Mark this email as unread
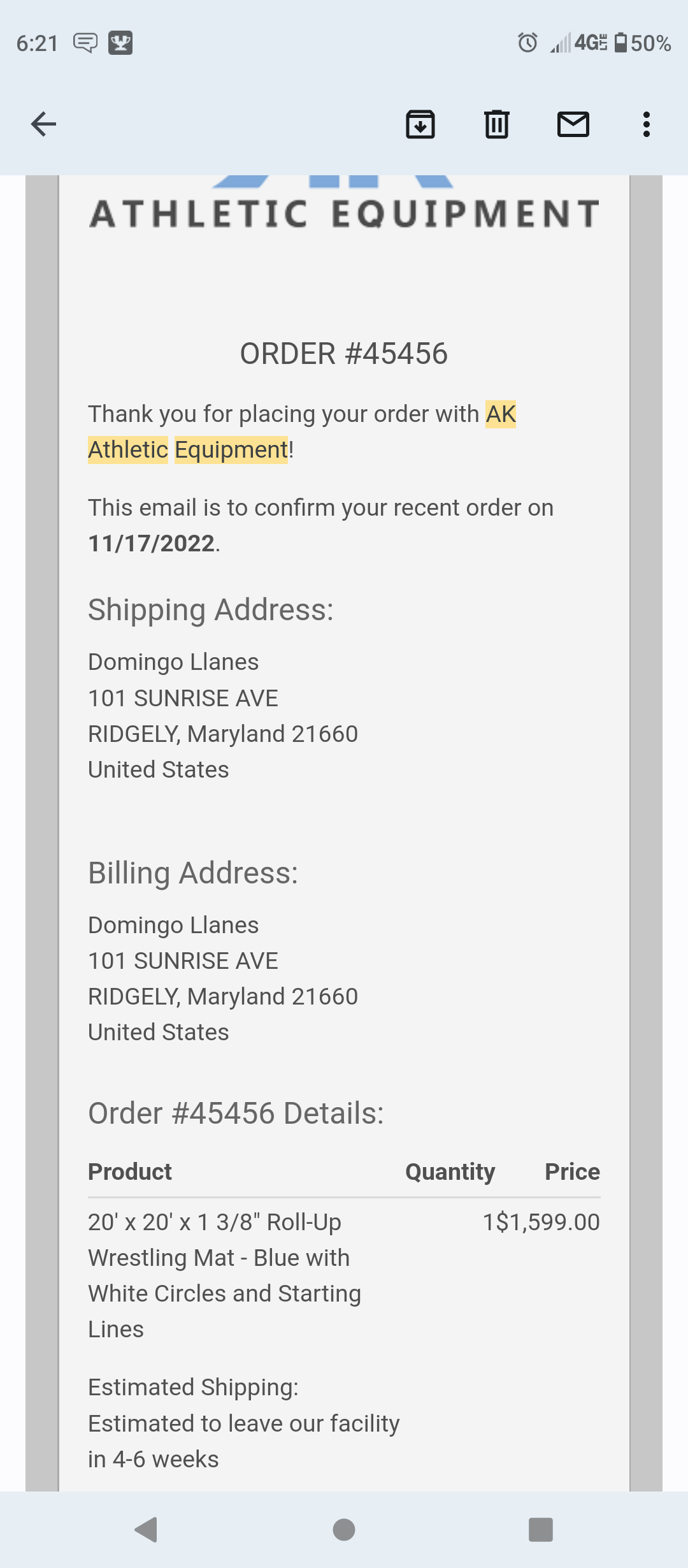 click(x=573, y=124)
